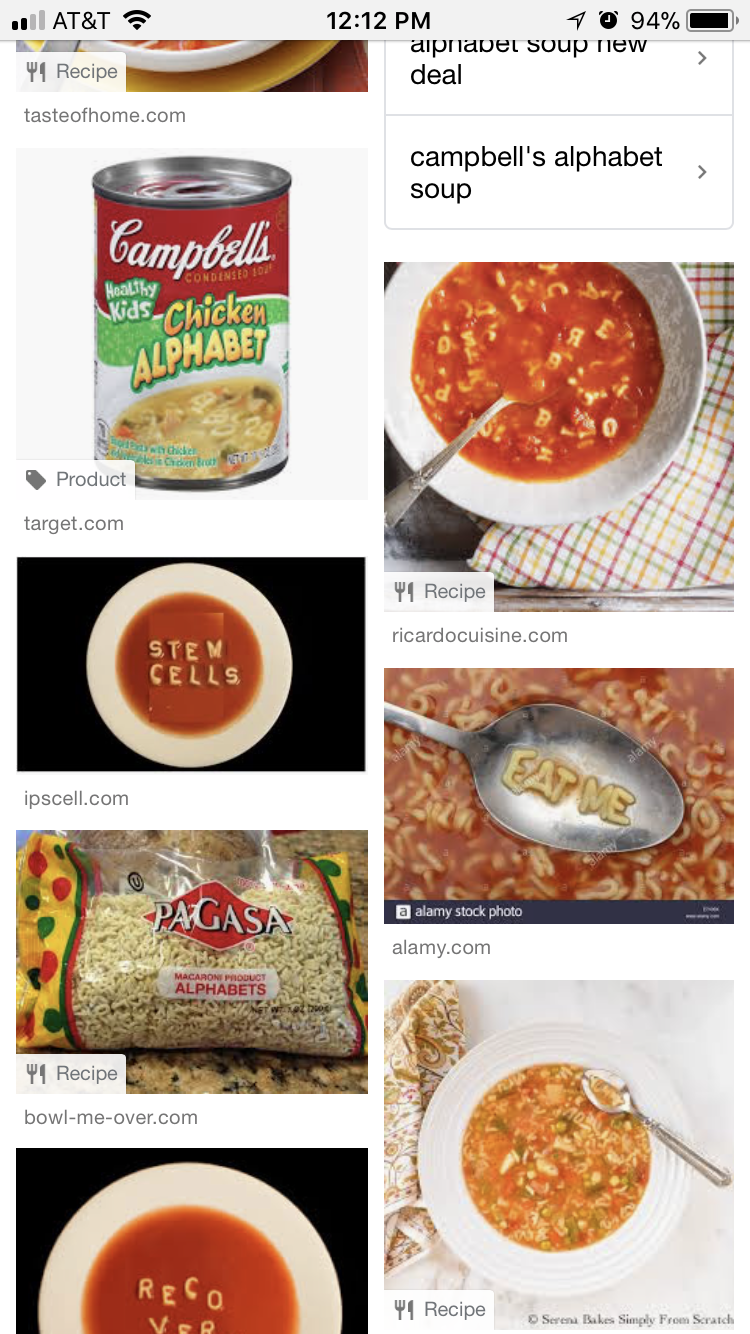View the Pagasa alphabets pasta bag result
This screenshot has height=1334, width=750.
click(192, 962)
